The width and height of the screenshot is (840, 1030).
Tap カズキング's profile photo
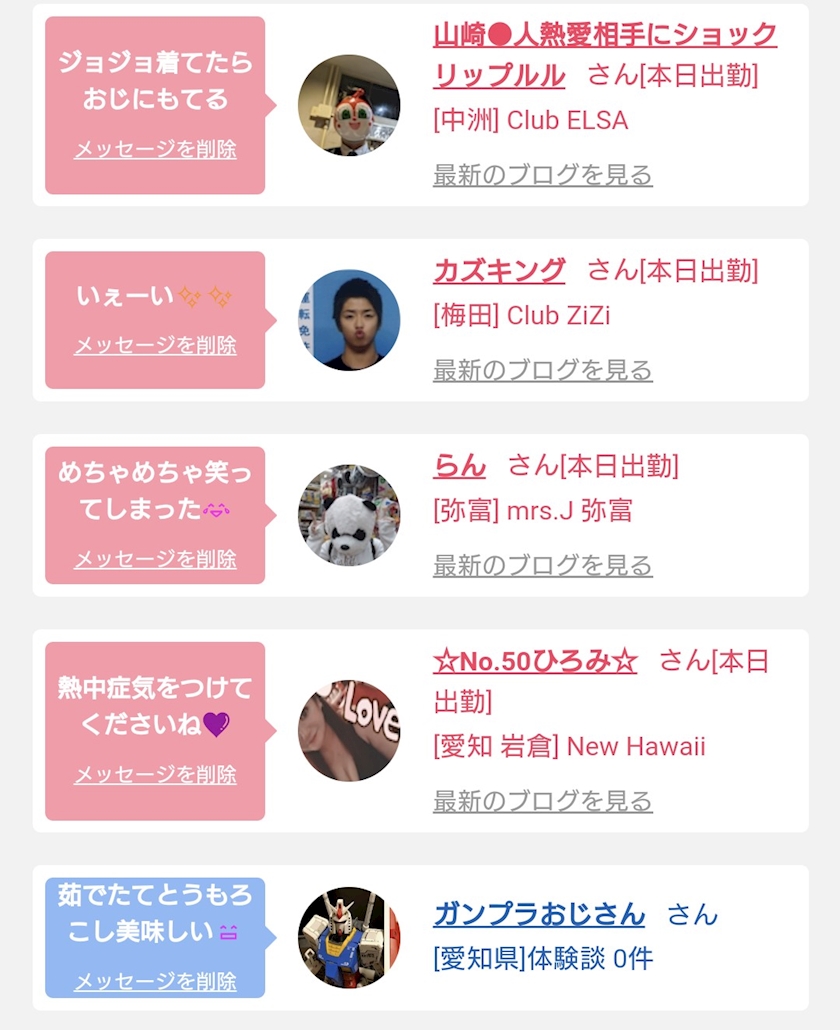[x=349, y=320]
